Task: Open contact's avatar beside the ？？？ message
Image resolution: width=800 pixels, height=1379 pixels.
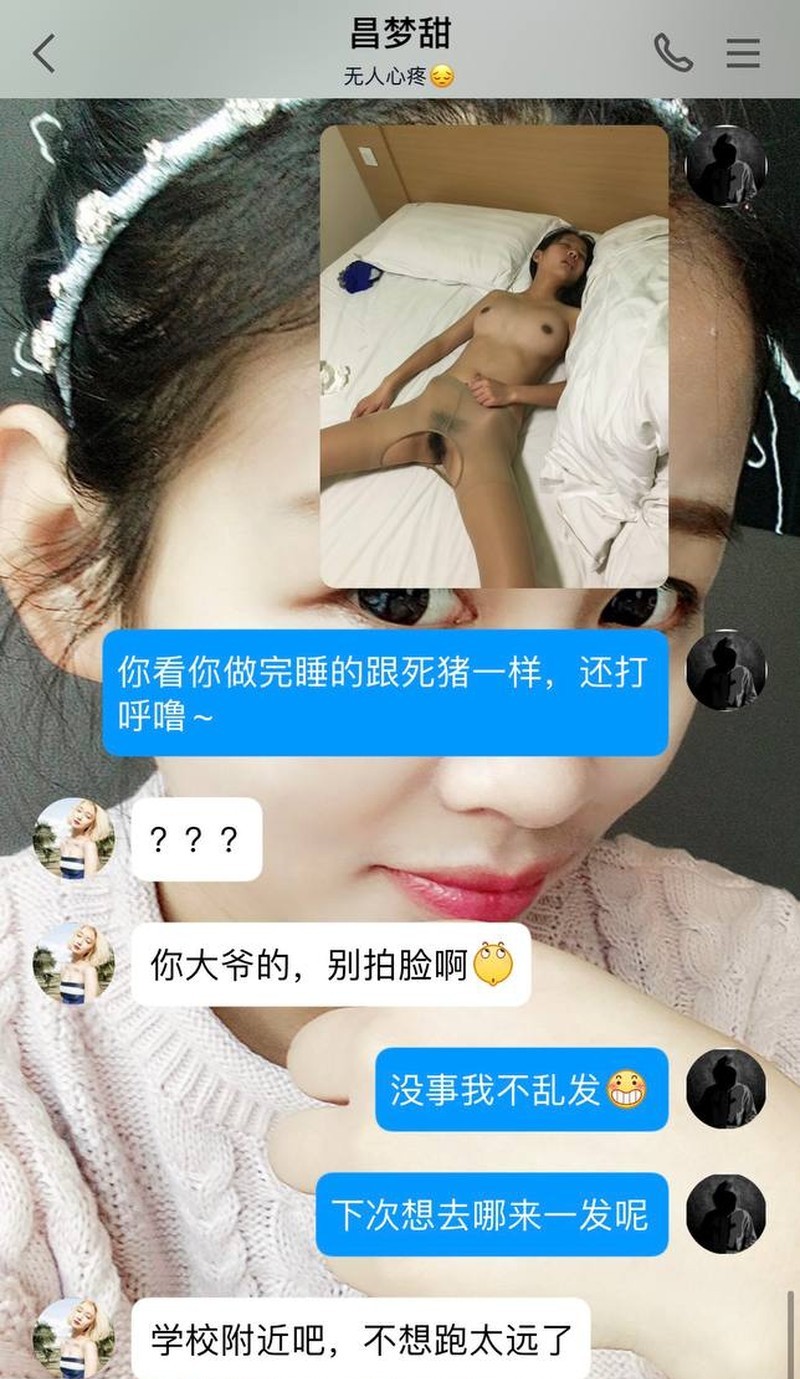Action: (74, 838)
